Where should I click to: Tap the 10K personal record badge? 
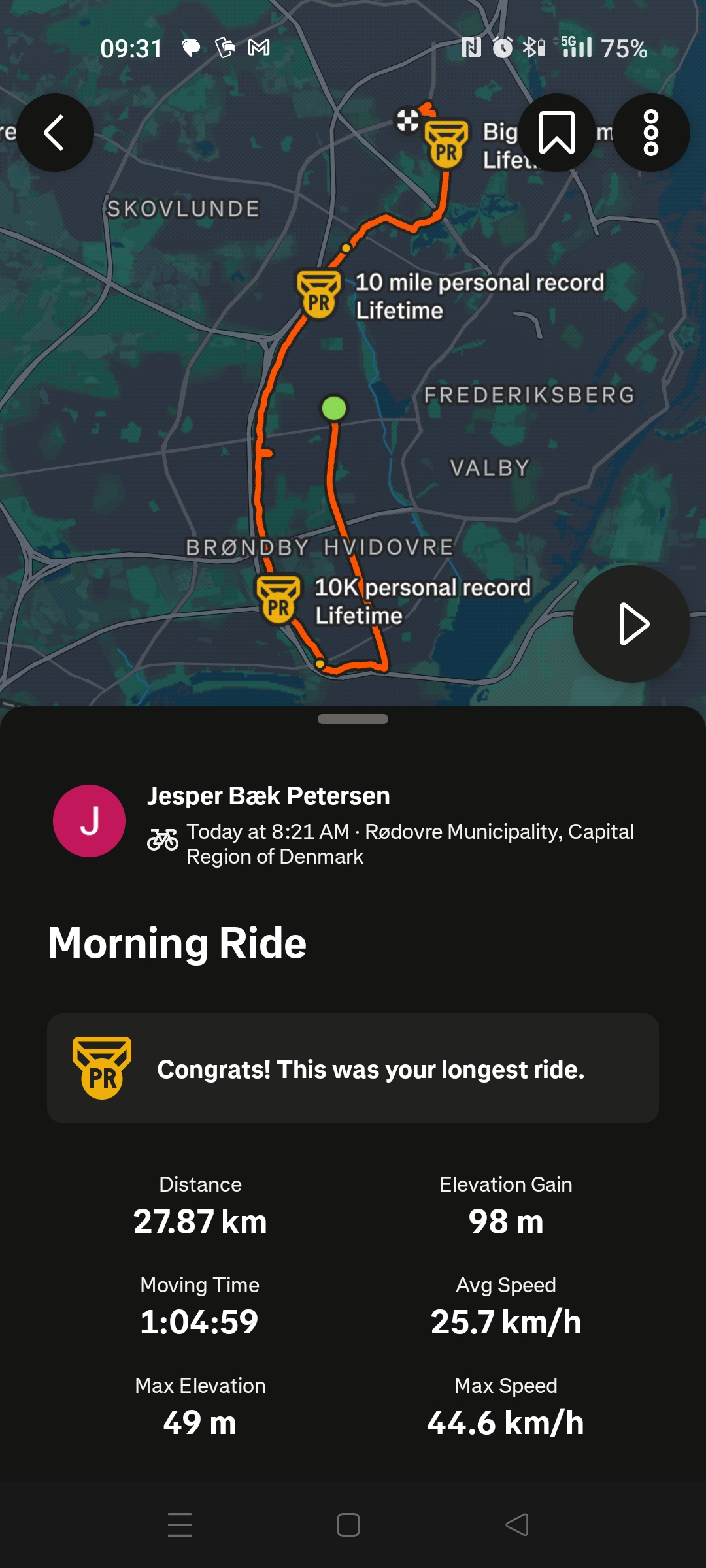coord(278,599)
